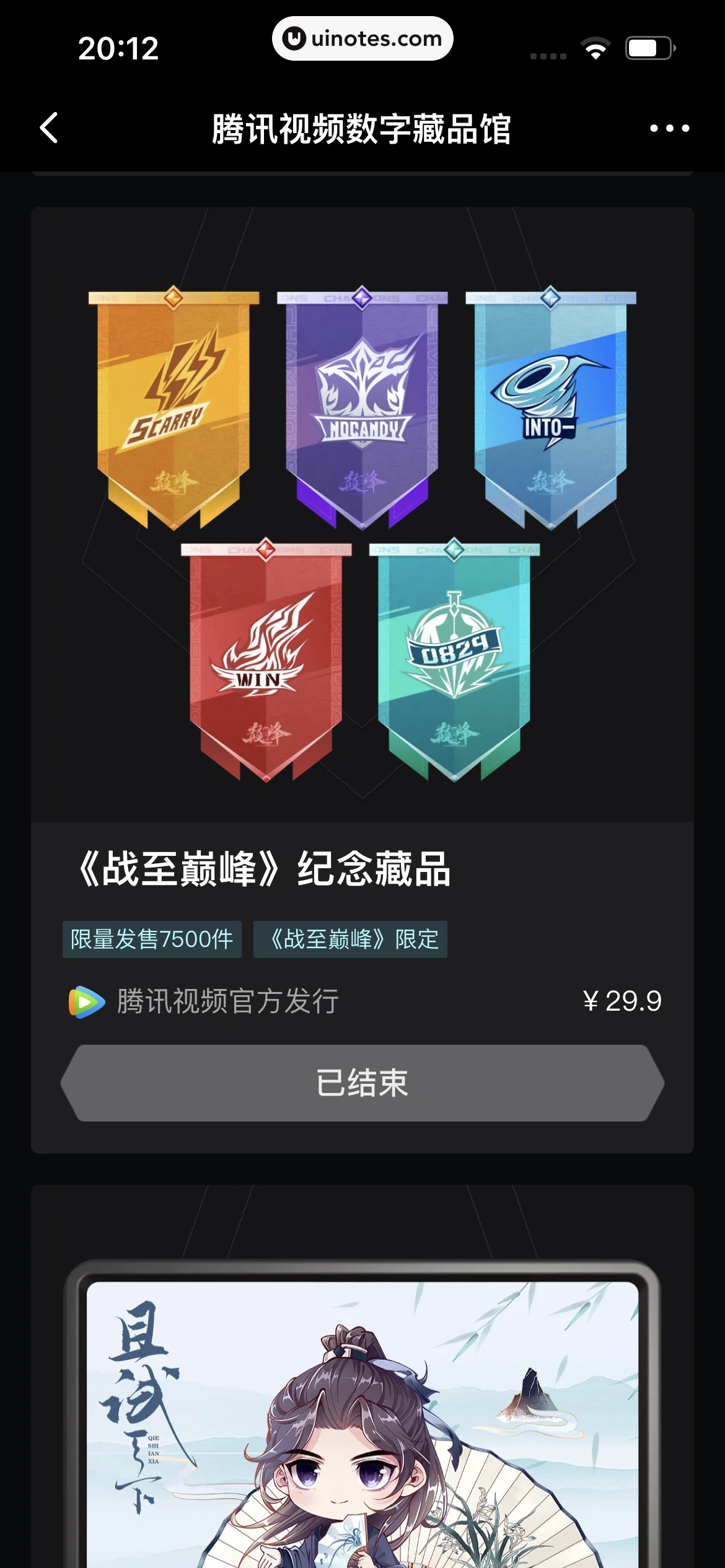Go back using the header arrow
The image size is (725, 1568).
(49, 128)
